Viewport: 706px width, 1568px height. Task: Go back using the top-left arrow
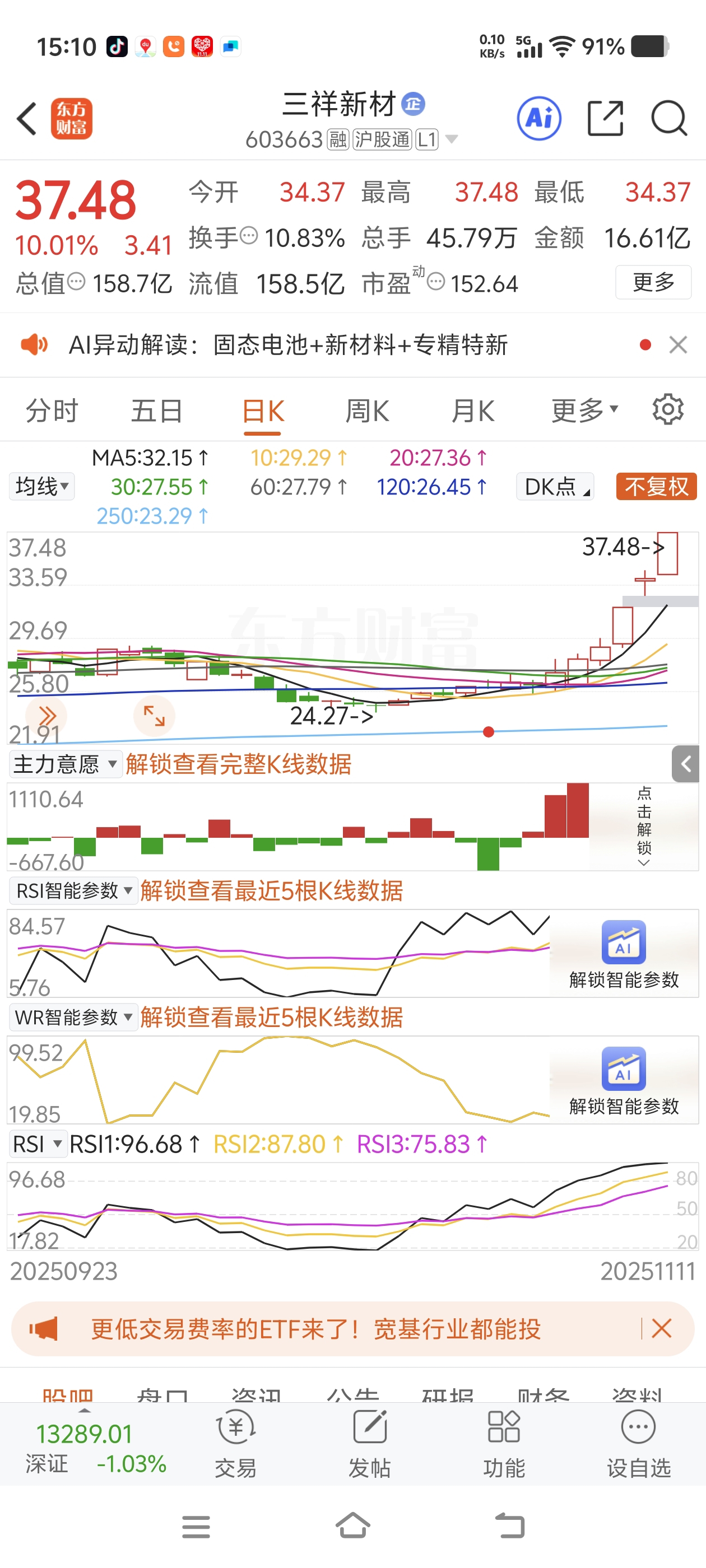coord(27,118)
